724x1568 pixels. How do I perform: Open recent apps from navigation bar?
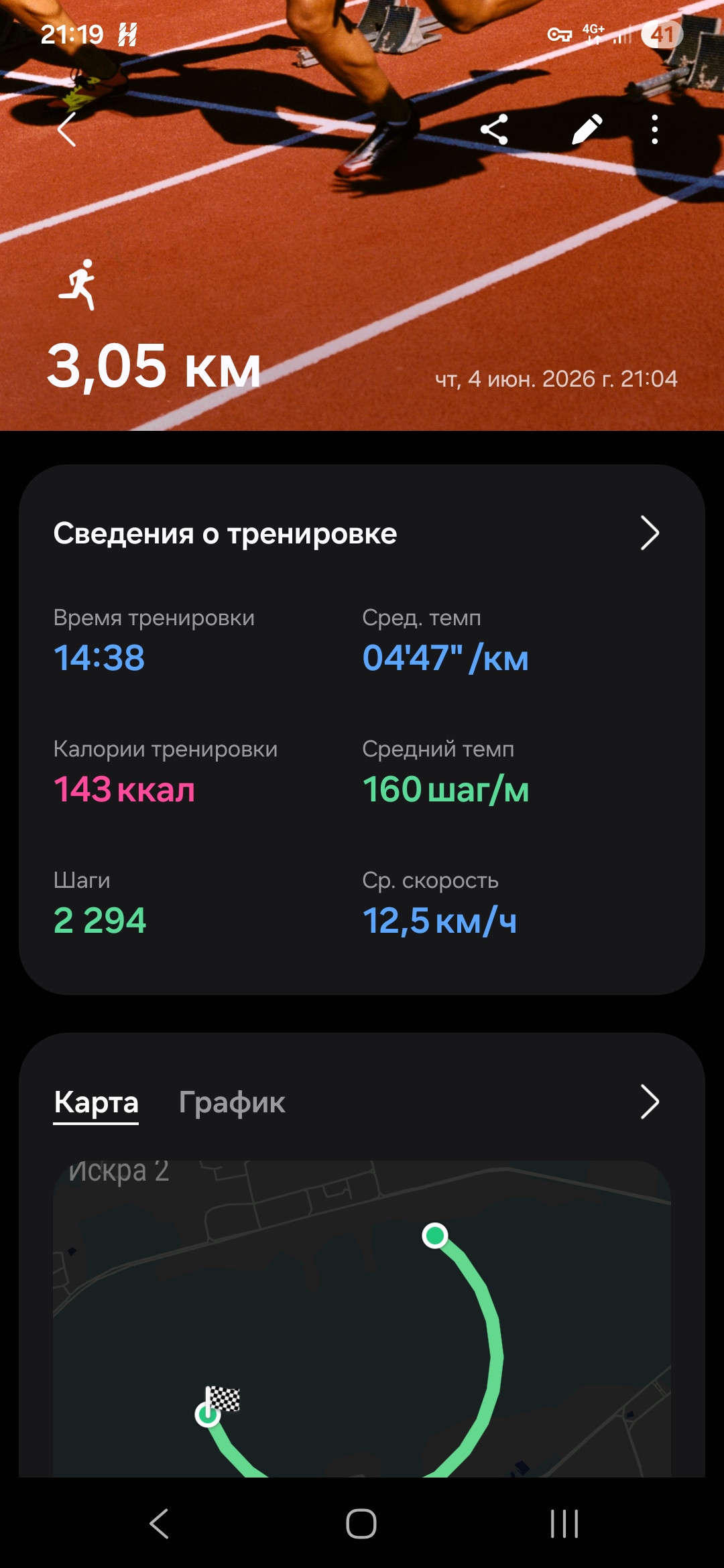pos(564,1524)
